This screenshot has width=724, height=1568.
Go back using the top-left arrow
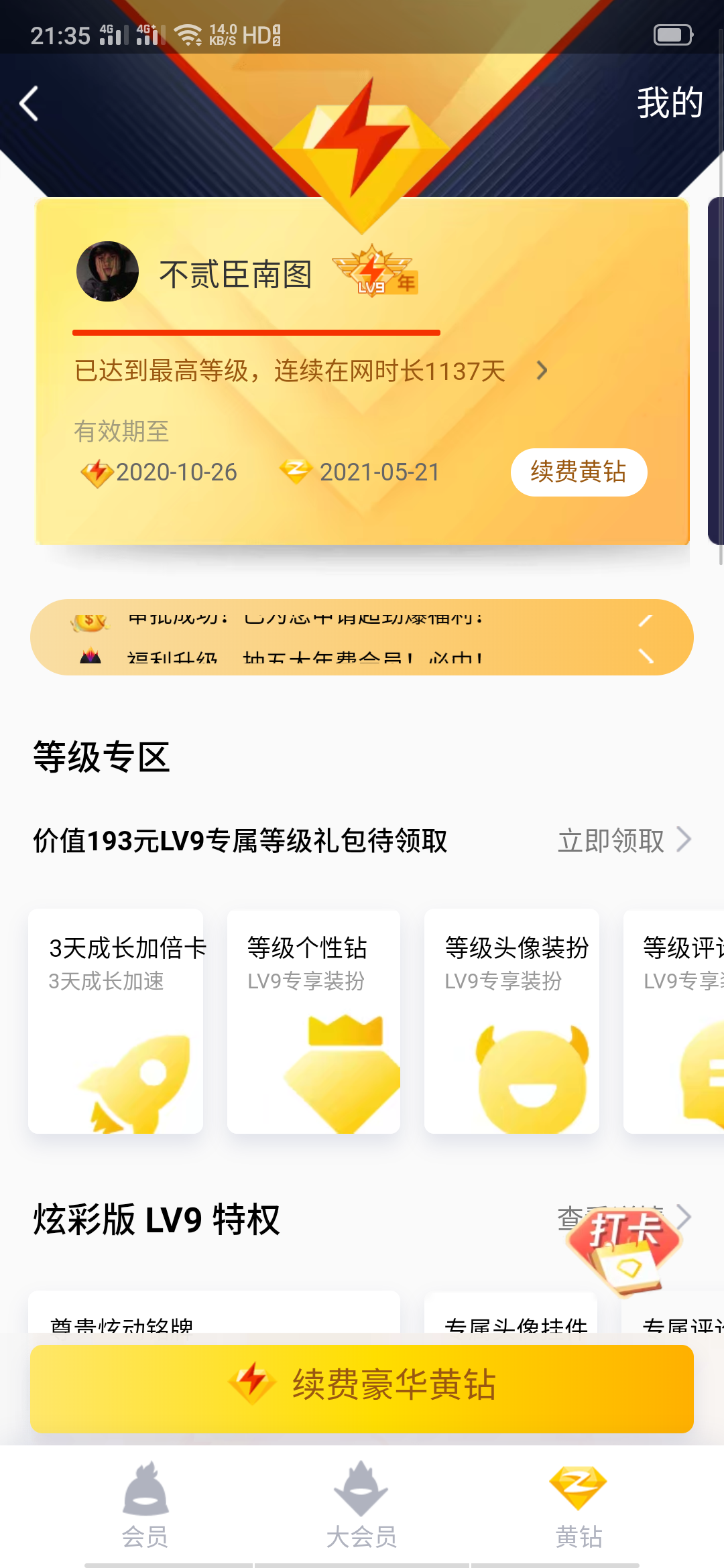[29, 104]
